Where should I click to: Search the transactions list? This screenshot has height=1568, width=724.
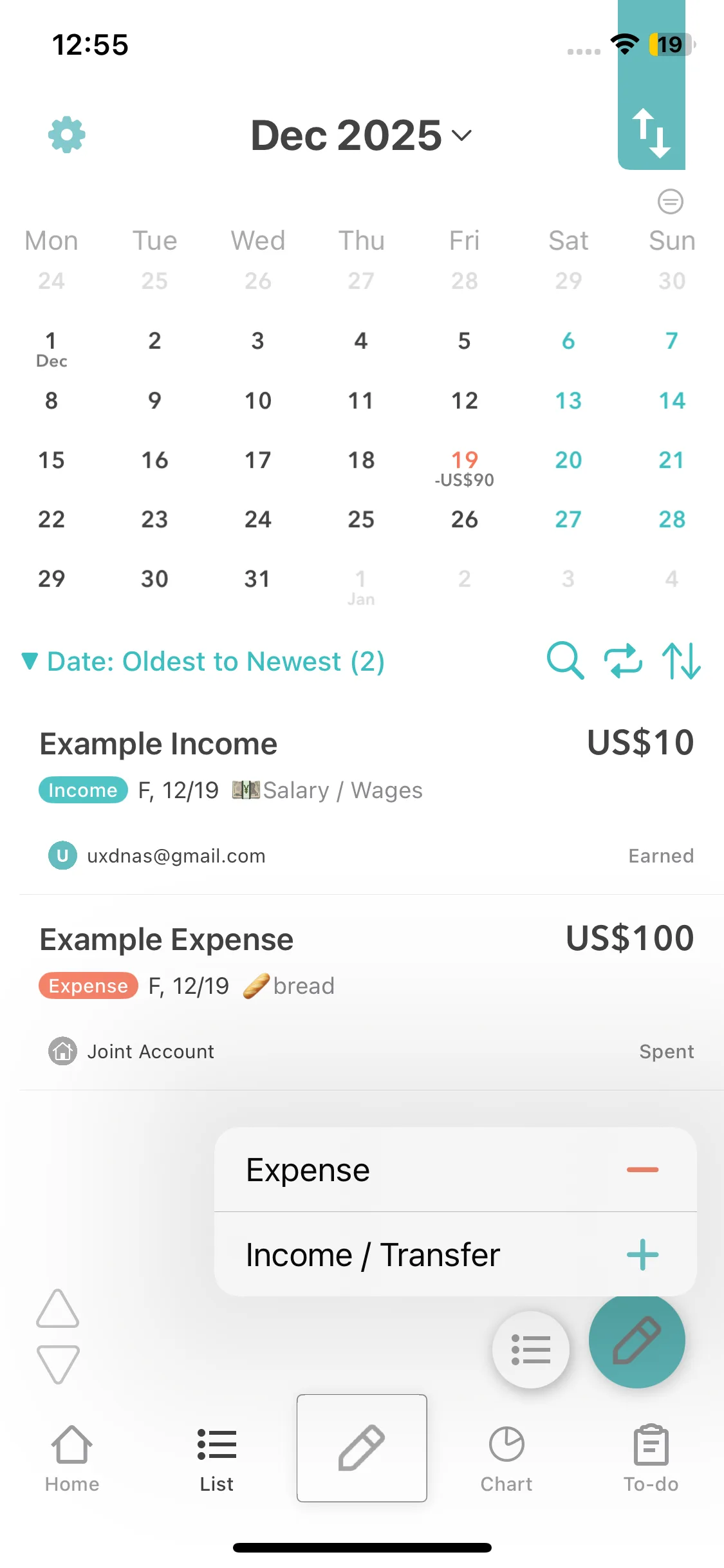coord(565,660)
